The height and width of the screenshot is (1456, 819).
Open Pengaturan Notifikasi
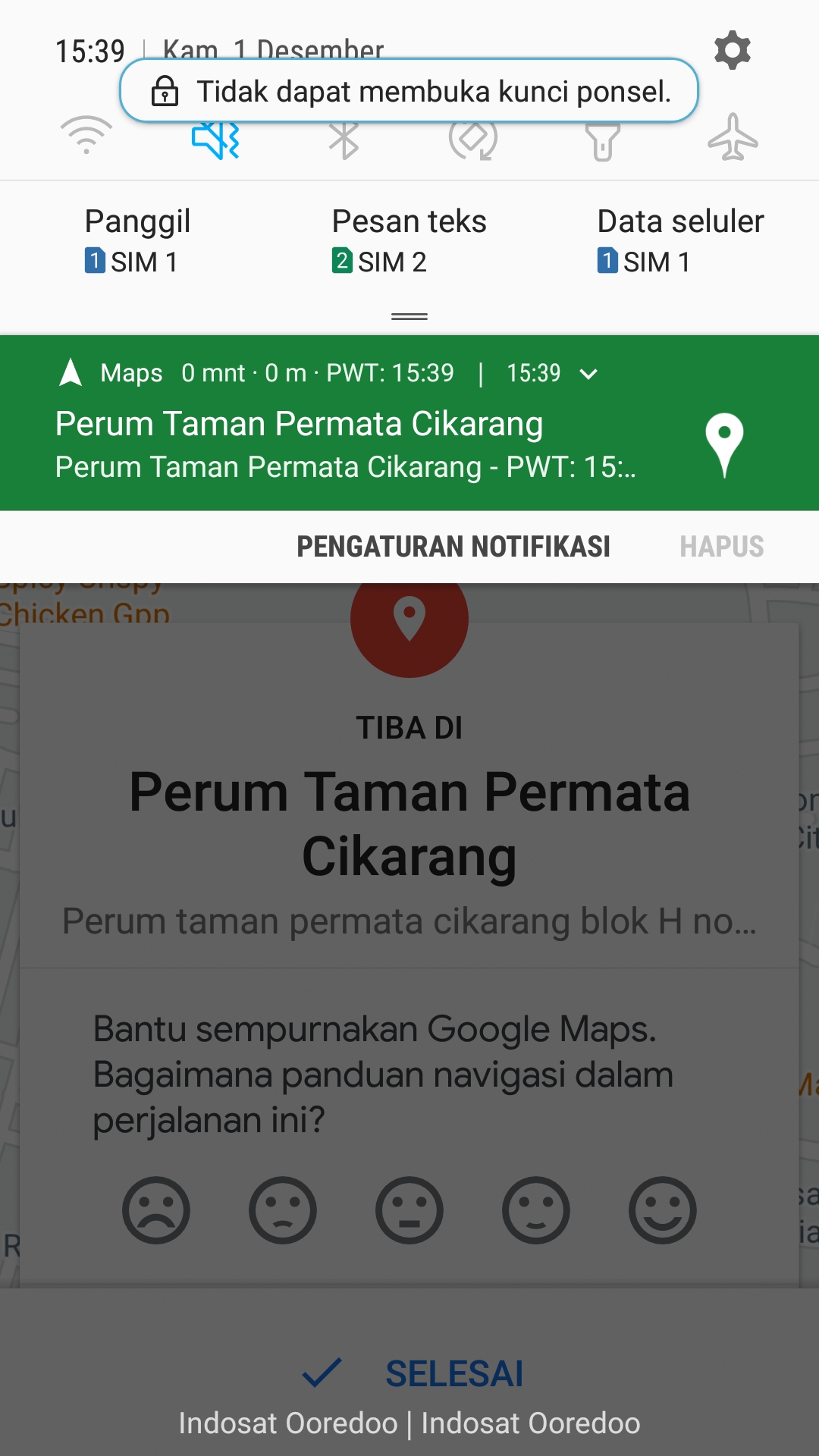pyautogui.click(x=453, y=547)
